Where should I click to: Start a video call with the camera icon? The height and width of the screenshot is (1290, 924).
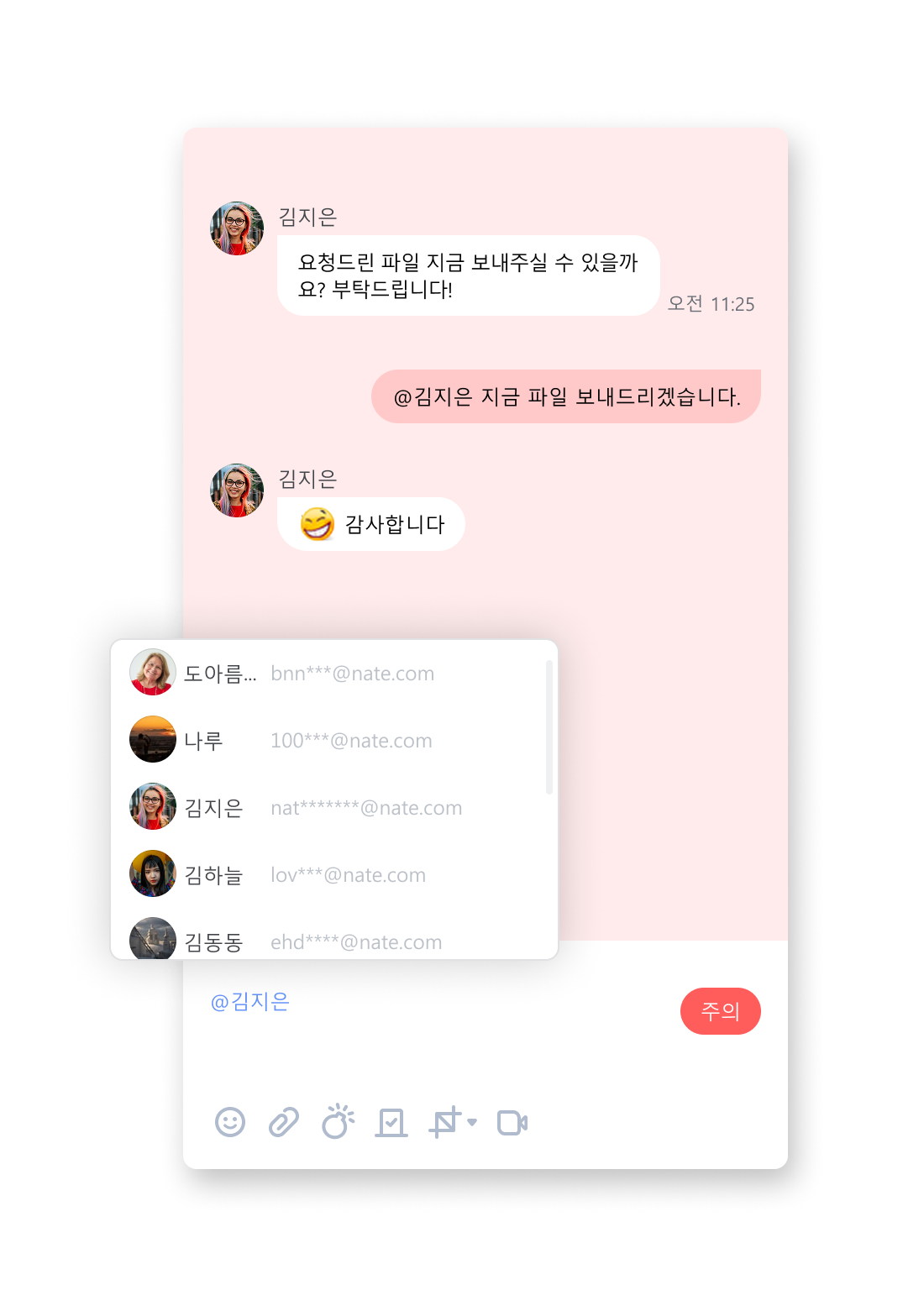click(x=513, y=1122)
